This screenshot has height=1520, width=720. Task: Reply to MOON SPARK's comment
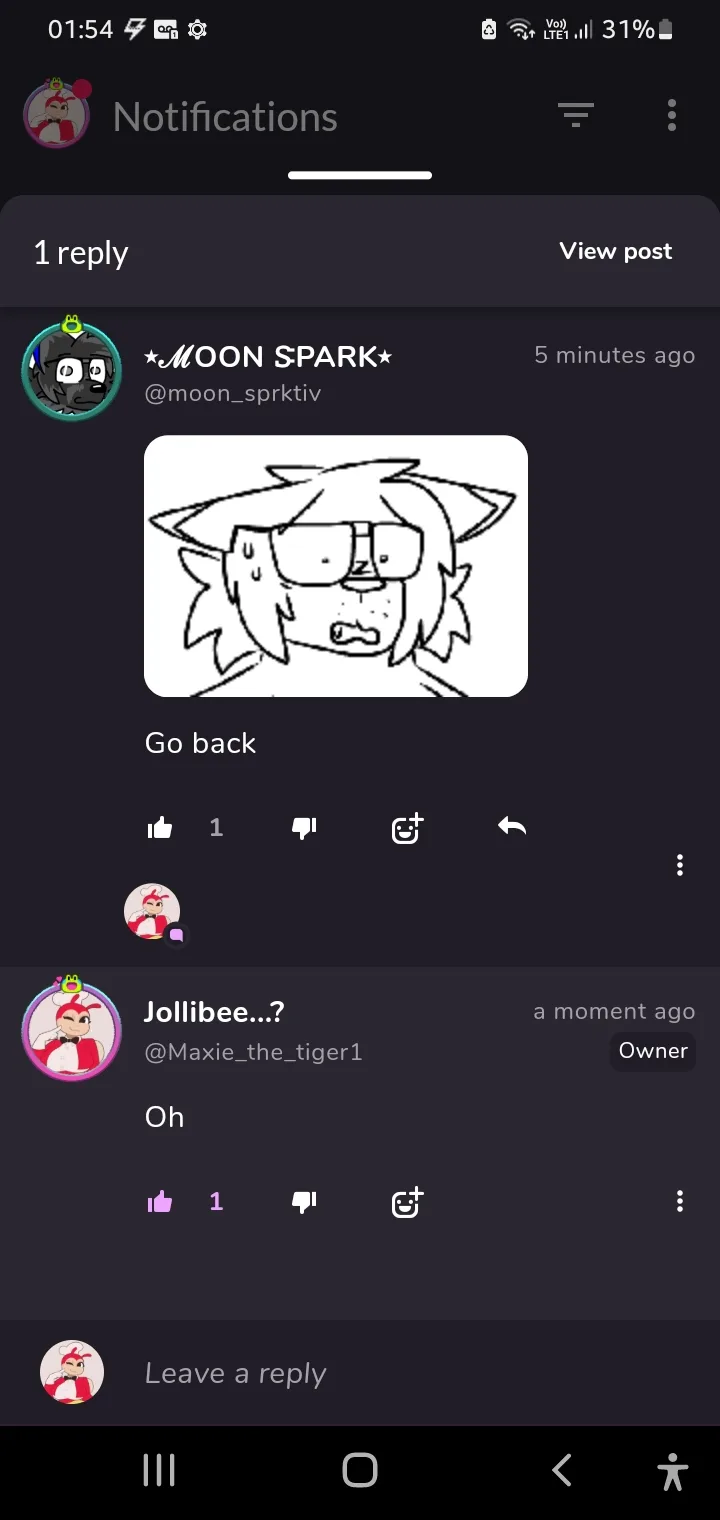click(512, 826)
